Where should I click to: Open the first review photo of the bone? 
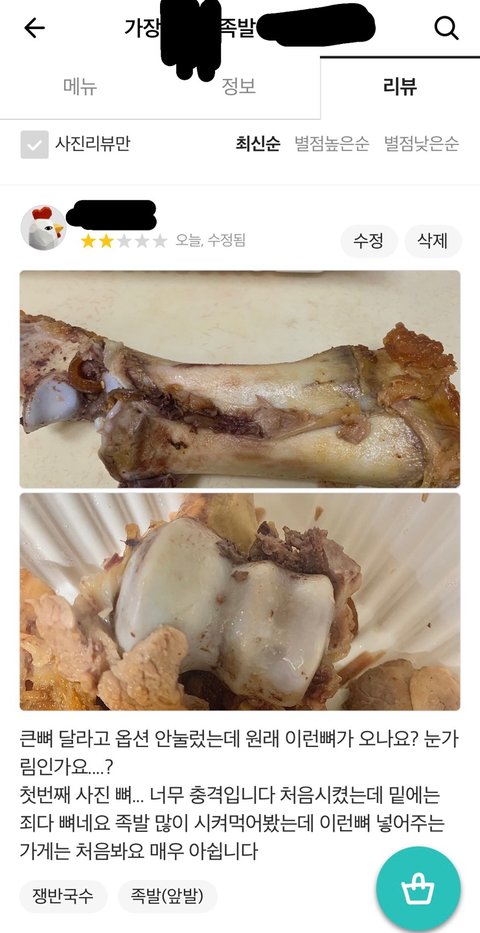[240, 379]
